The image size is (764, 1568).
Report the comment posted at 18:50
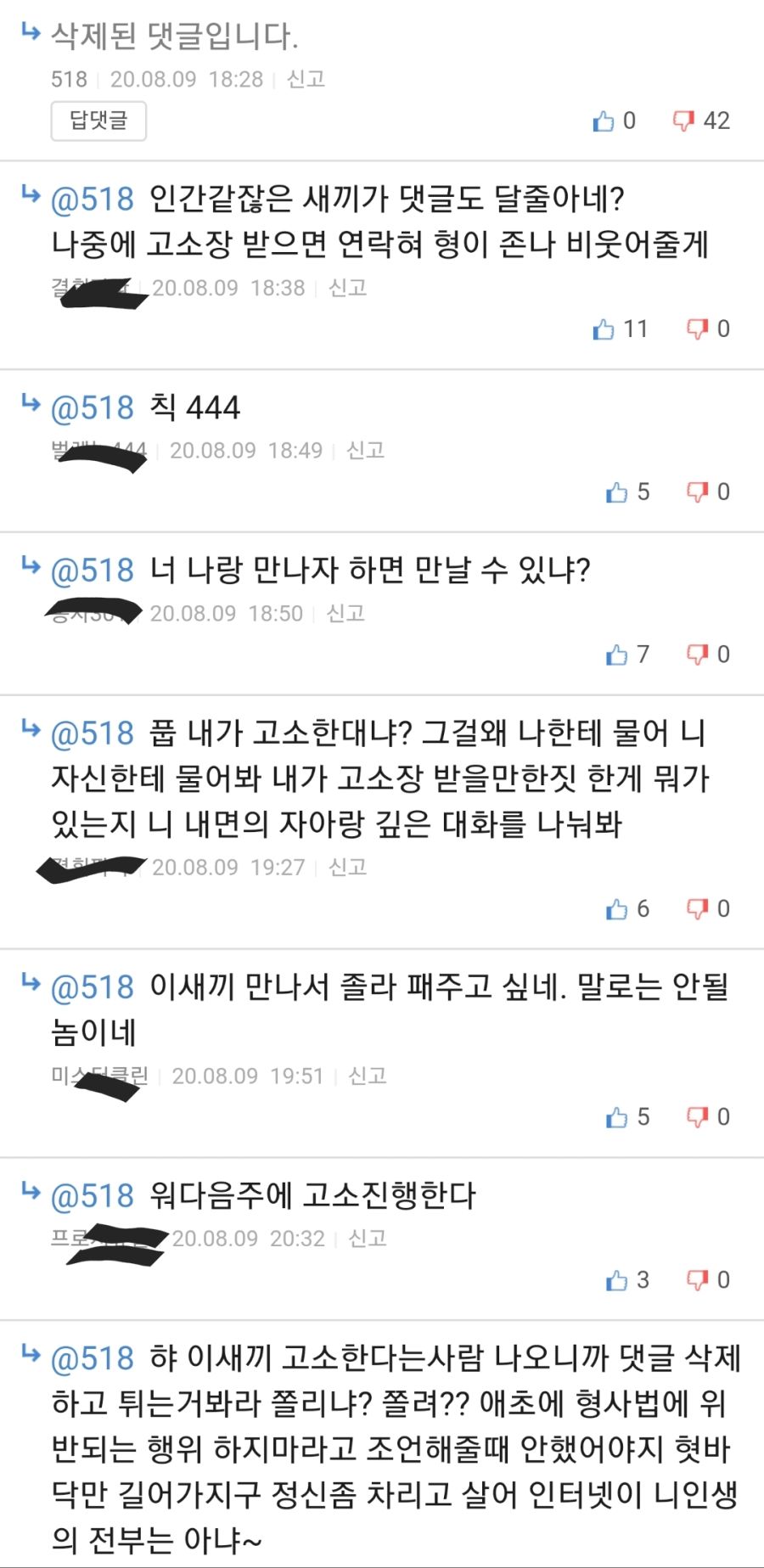click(x=345, y=613)
